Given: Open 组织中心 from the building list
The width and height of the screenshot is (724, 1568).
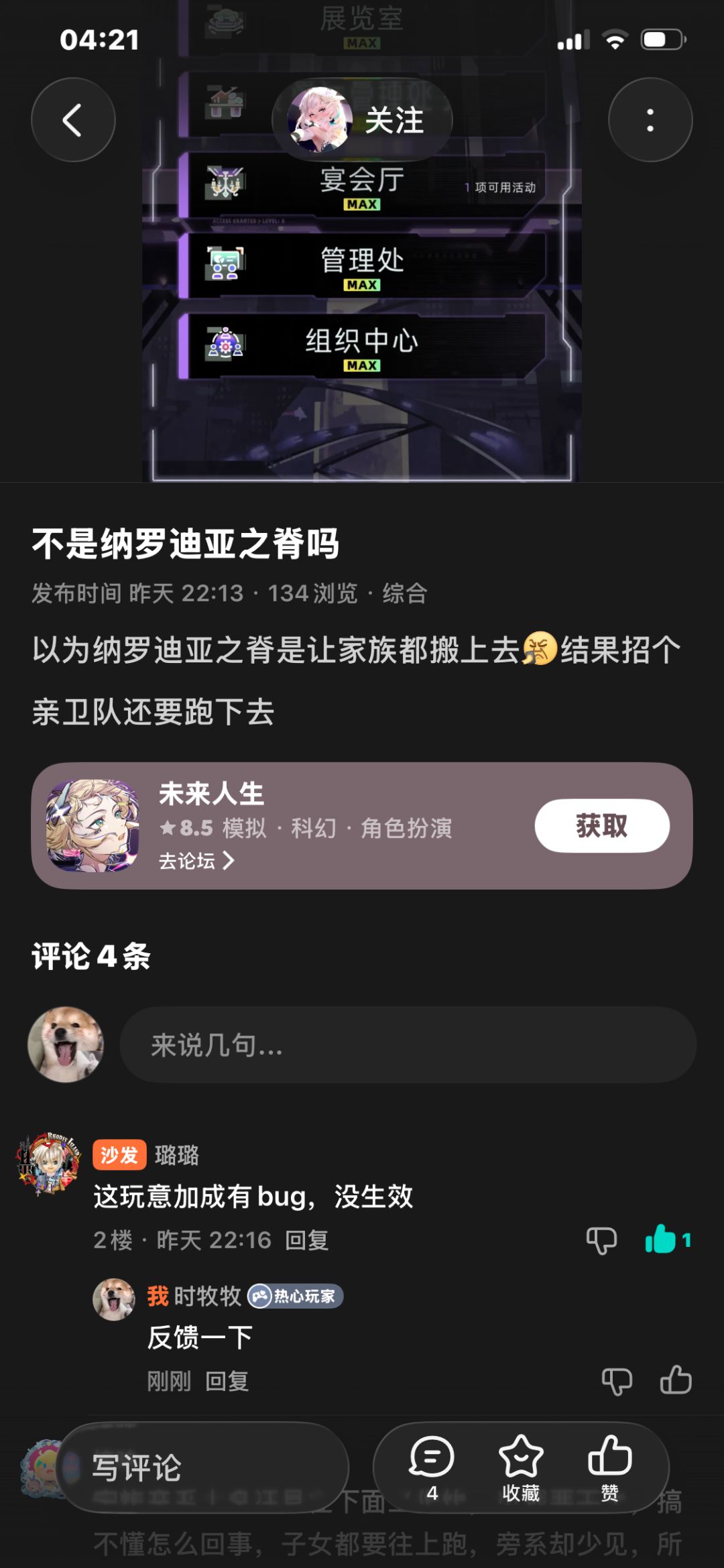Looking at the screenshot, I should tap(362, 341).
